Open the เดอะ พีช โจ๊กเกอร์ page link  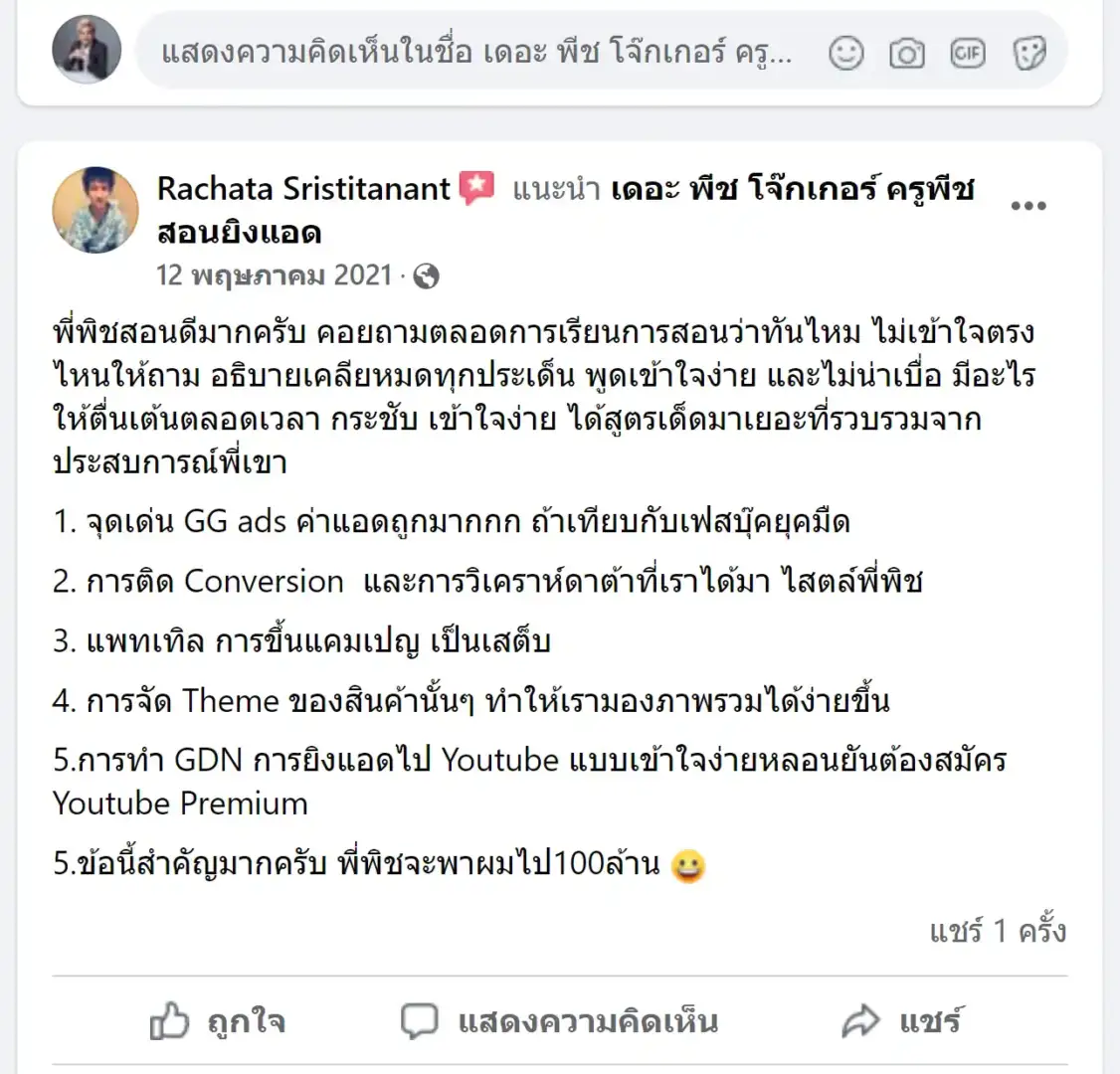(792, 189)
